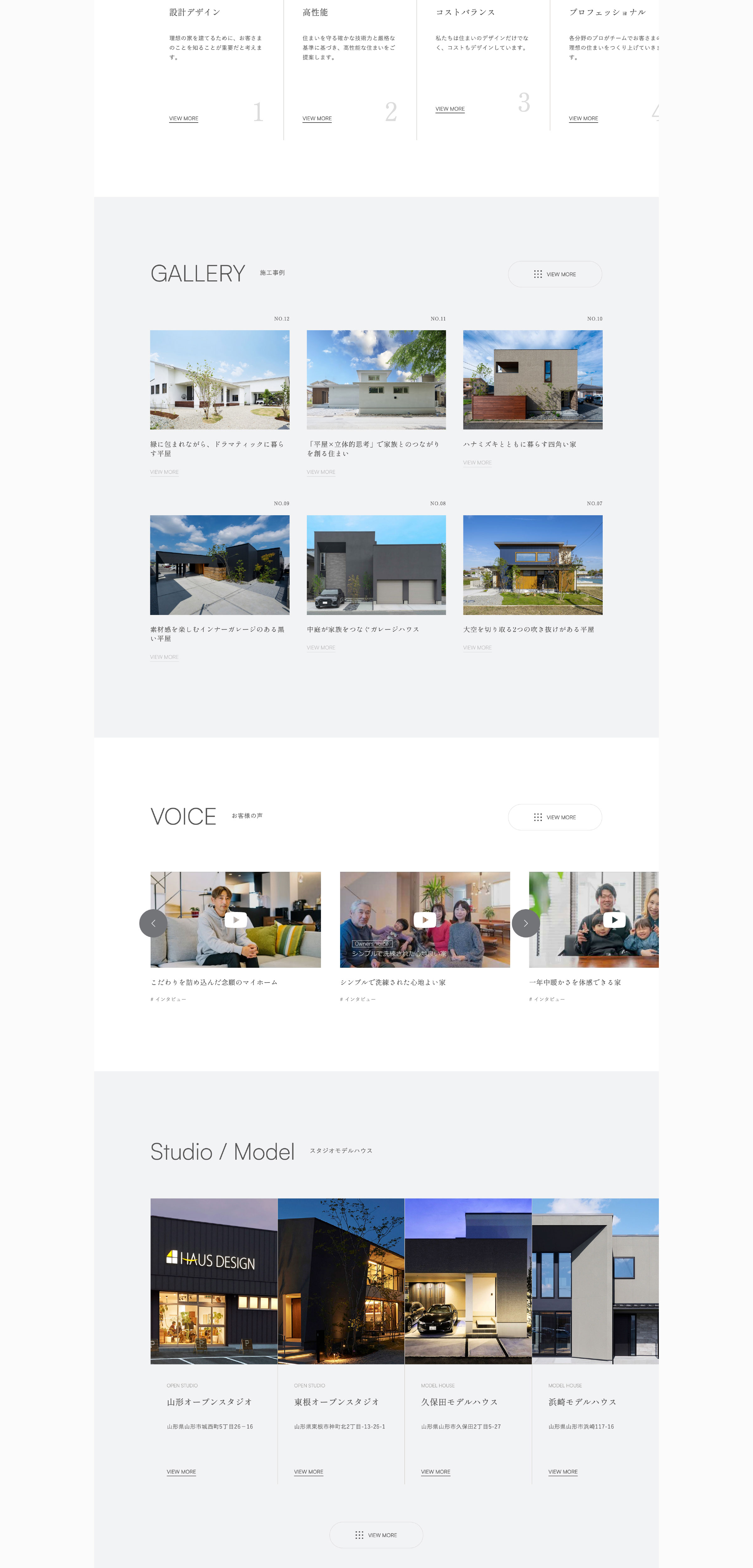Play video こだわりを詰め込んだ念願のマイホーム

[236, 920]
